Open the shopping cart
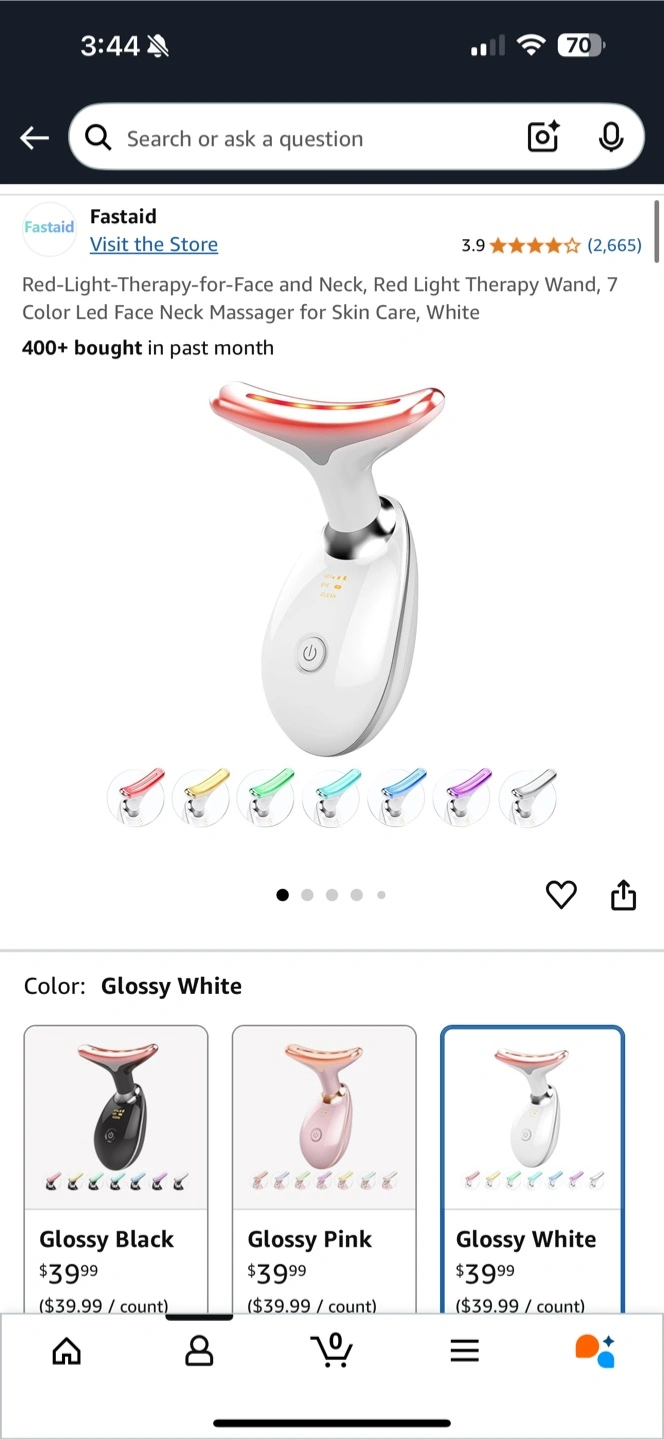The width and height of the screenshot is (664, 1440). point(331,1350)
